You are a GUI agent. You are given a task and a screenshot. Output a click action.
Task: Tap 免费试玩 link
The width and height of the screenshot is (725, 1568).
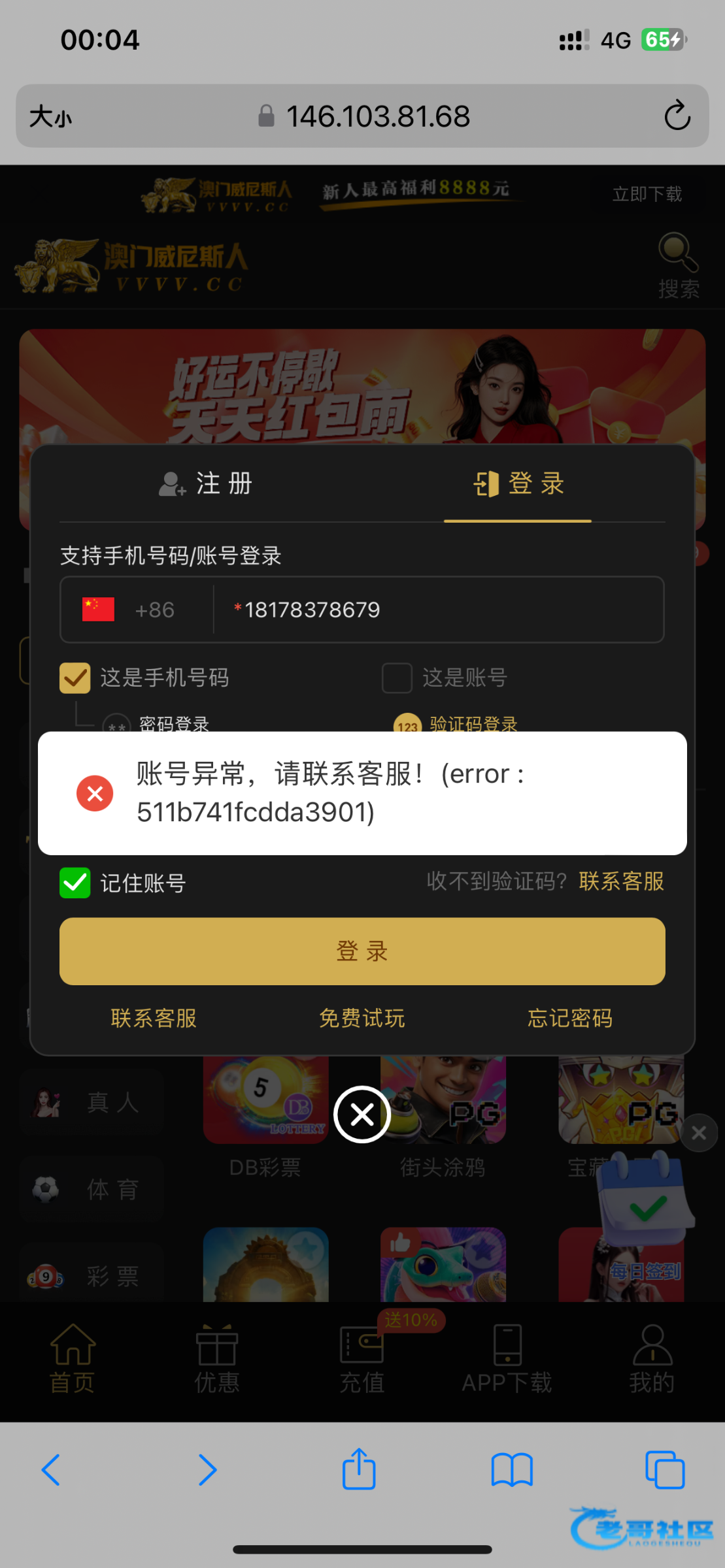pyautogui.click(x=362, y=1018)
